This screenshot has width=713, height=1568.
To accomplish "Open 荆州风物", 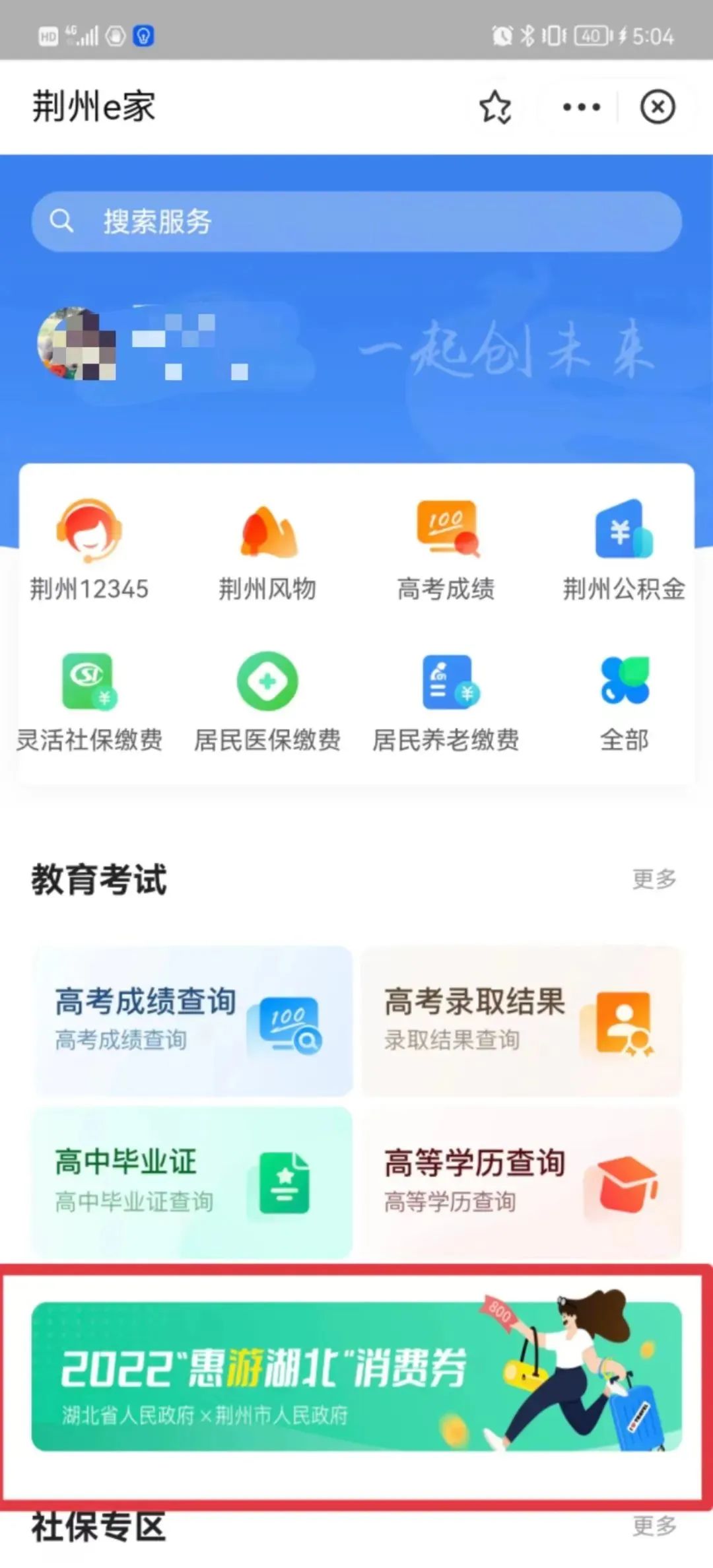I will tap(267, 549).
